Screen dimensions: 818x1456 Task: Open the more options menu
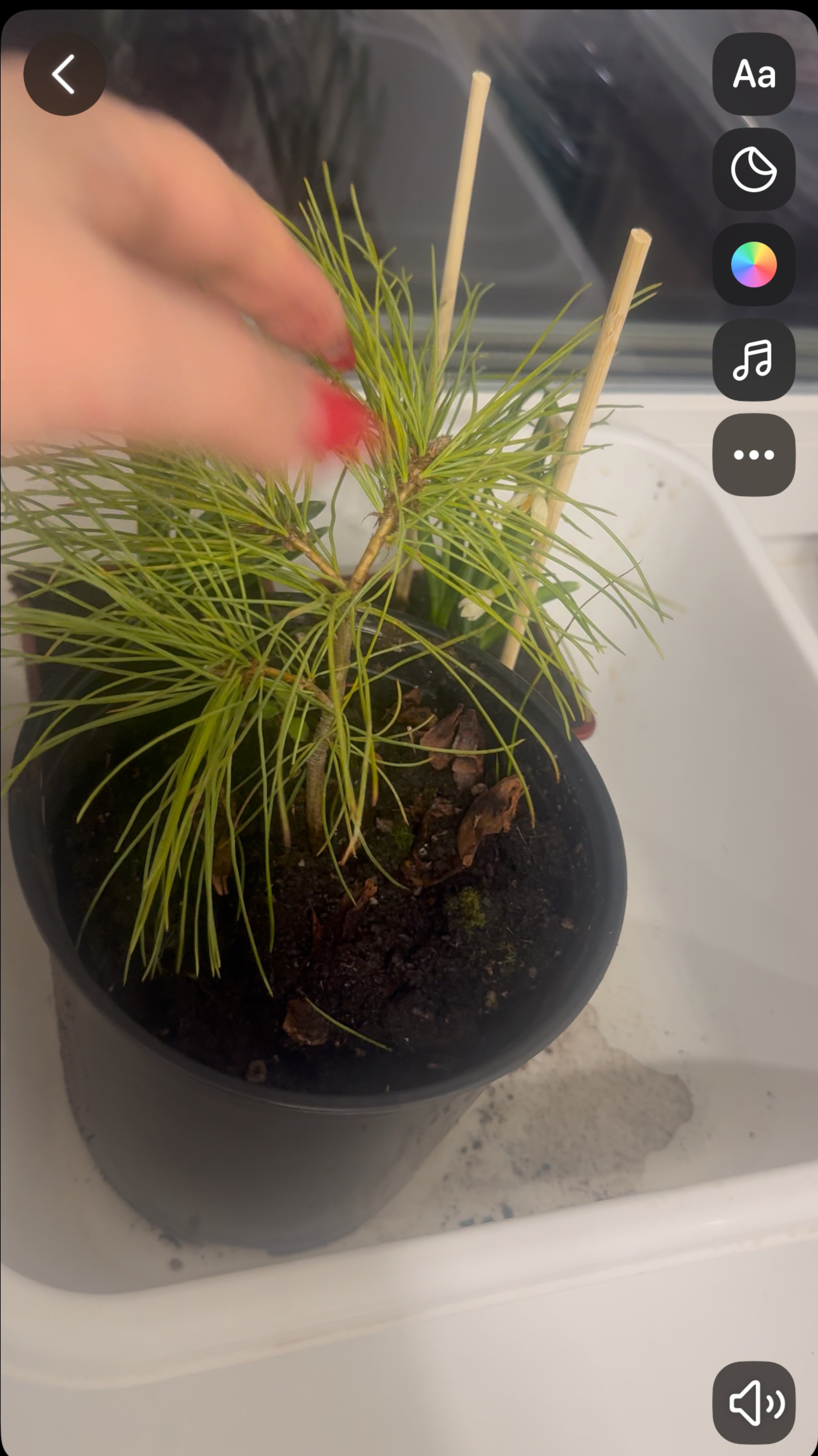coord(754,455)
